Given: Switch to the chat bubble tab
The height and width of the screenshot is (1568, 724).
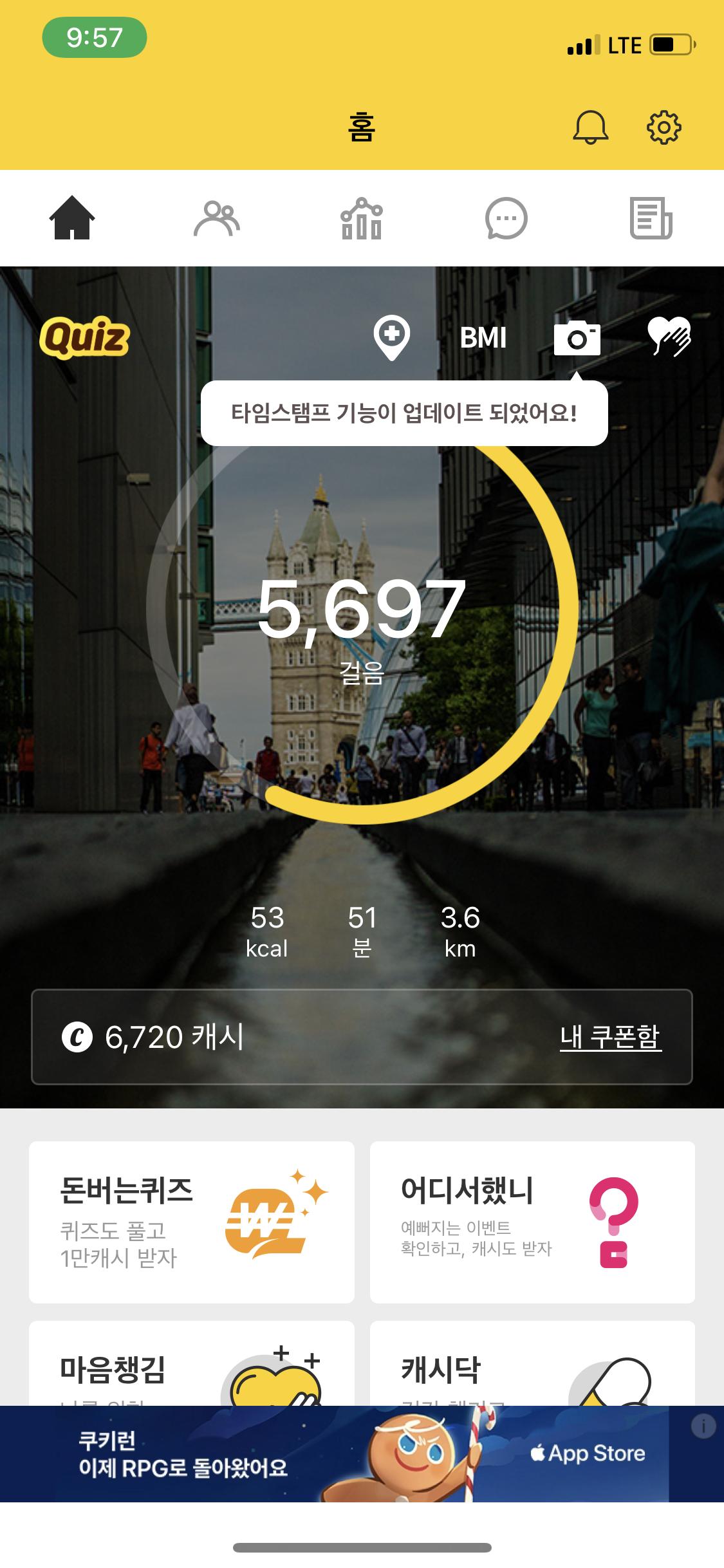Looking at the screenshot, I should pos(506,218).
